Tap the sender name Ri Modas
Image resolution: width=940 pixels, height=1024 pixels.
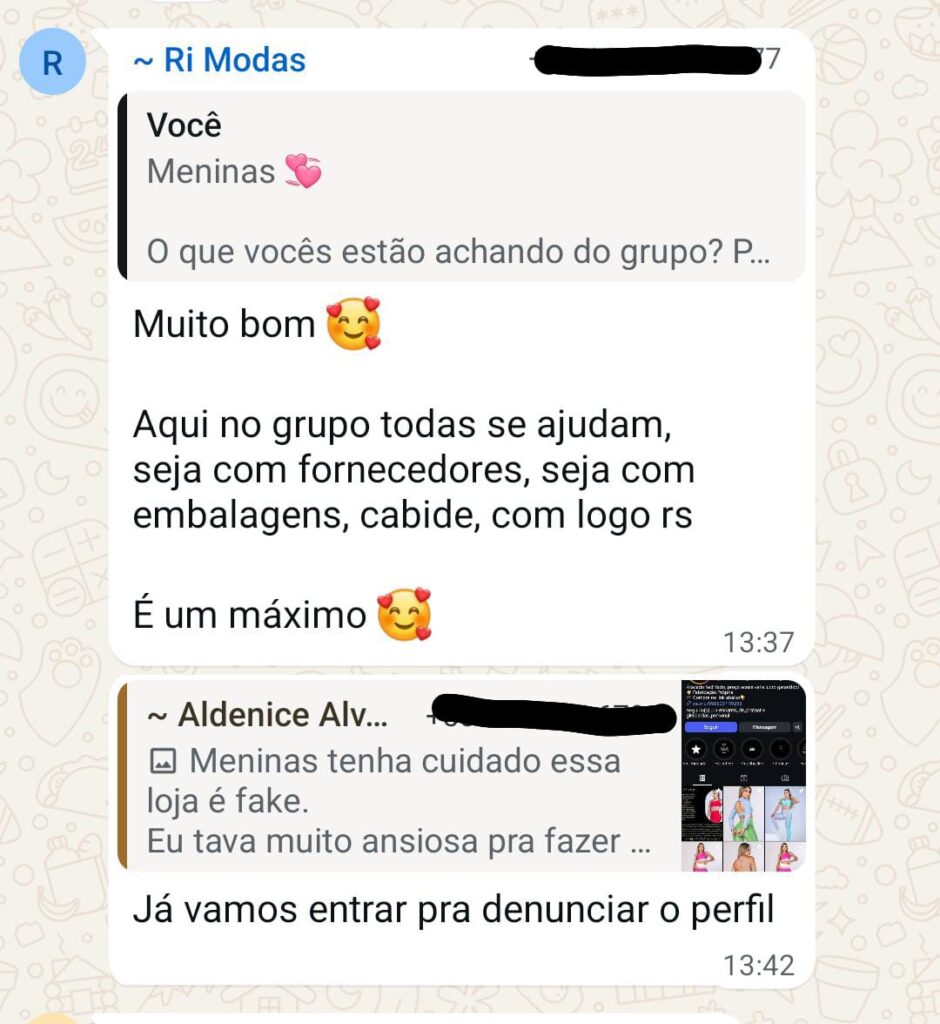point(219,60)
